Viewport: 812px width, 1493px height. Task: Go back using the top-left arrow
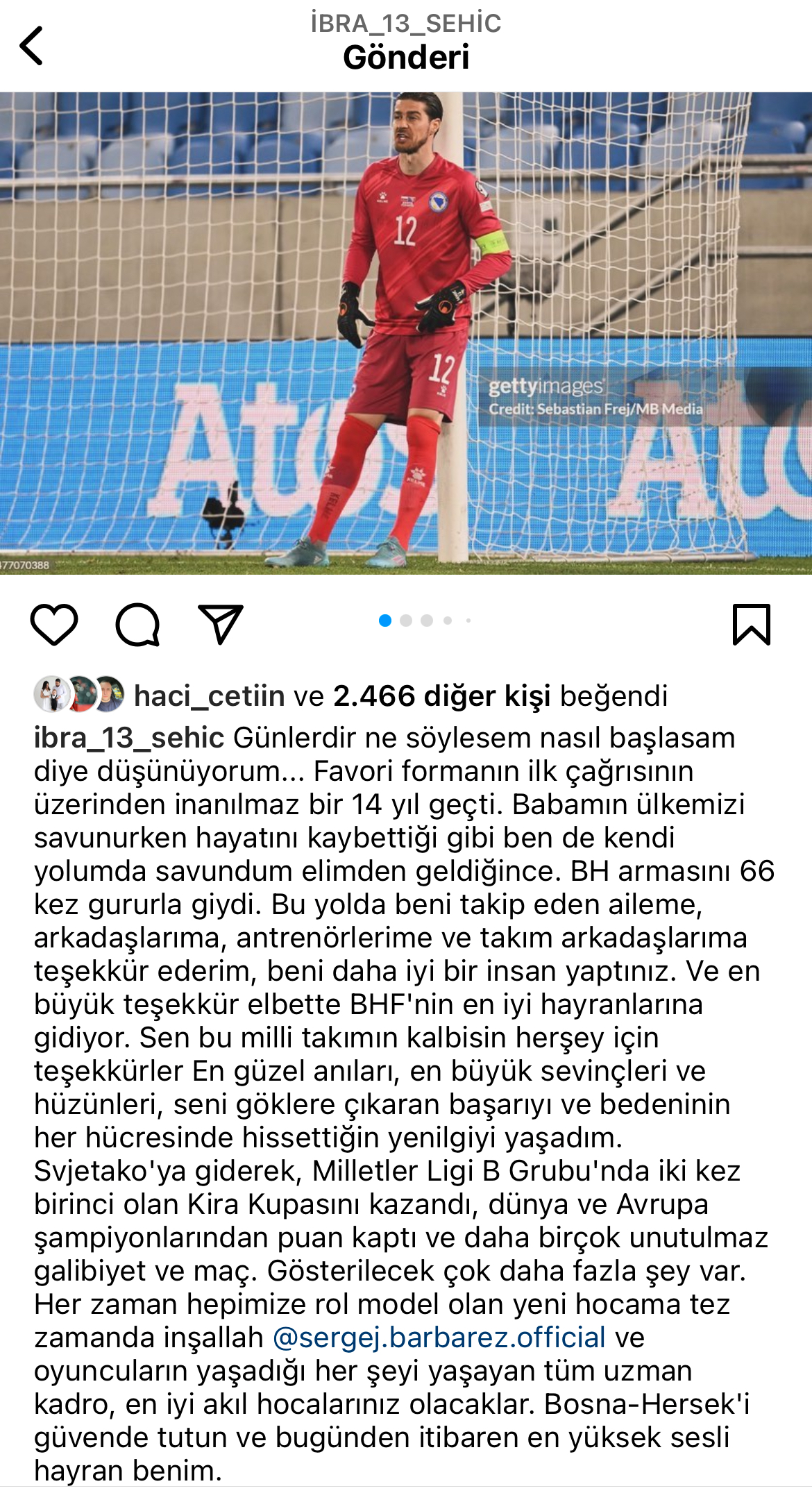click(32, 46)
